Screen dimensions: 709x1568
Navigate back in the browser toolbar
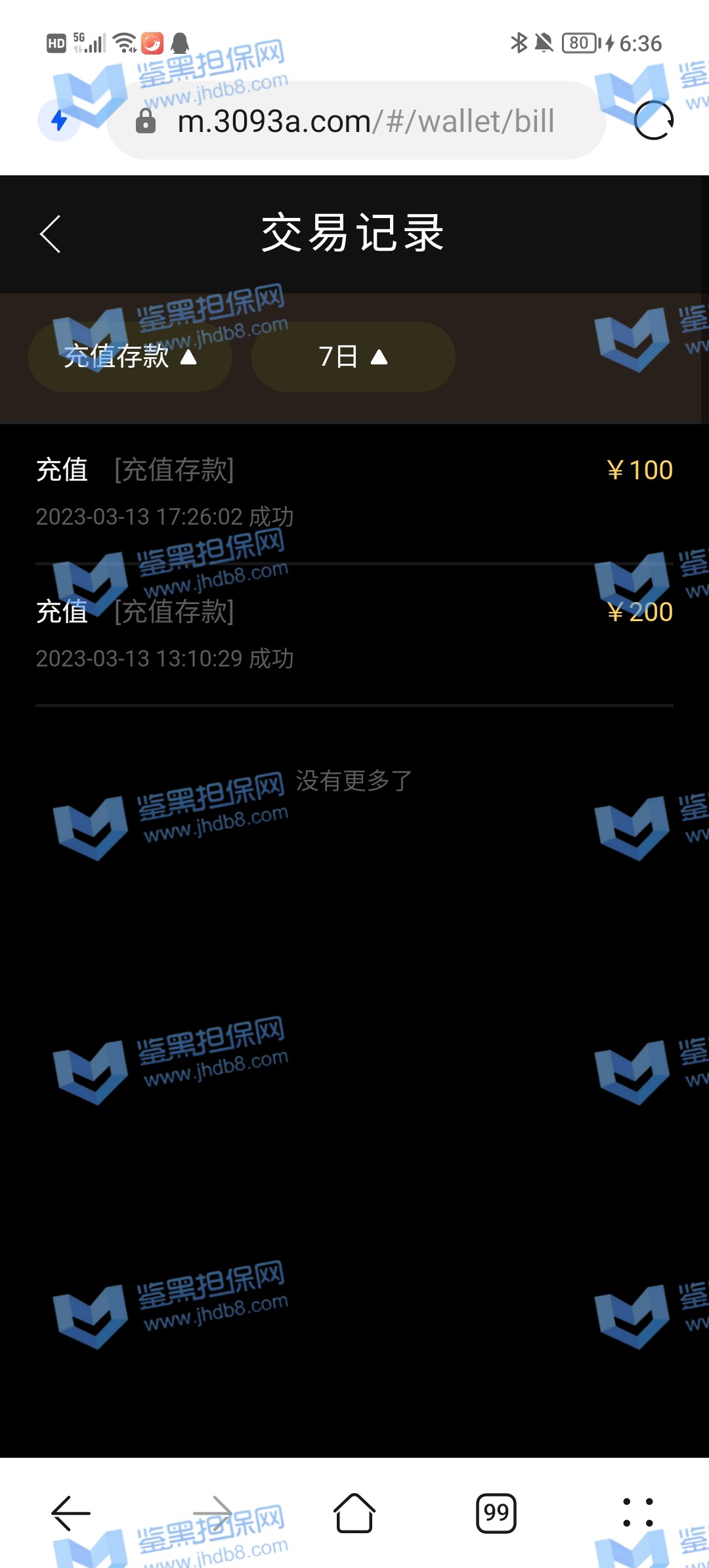coord(71,1513)
